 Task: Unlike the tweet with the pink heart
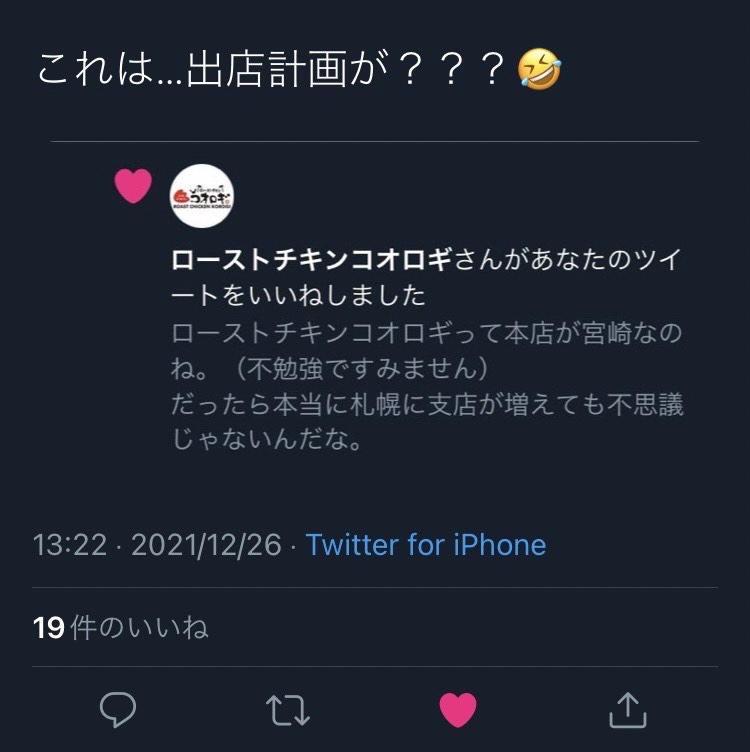tap(458, 710)
